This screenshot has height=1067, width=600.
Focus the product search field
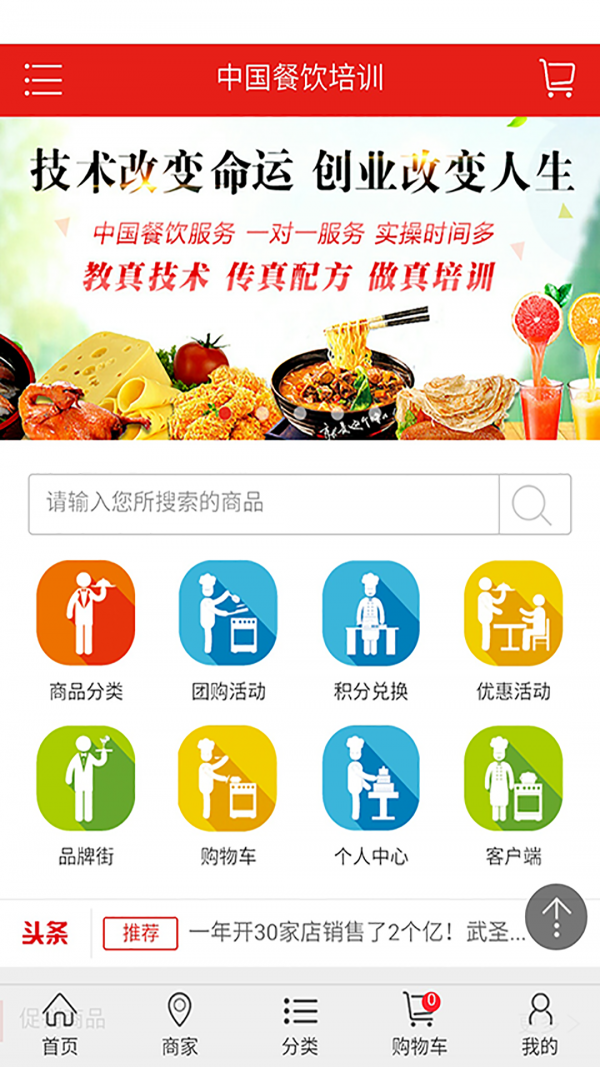(x=263, y=503)
